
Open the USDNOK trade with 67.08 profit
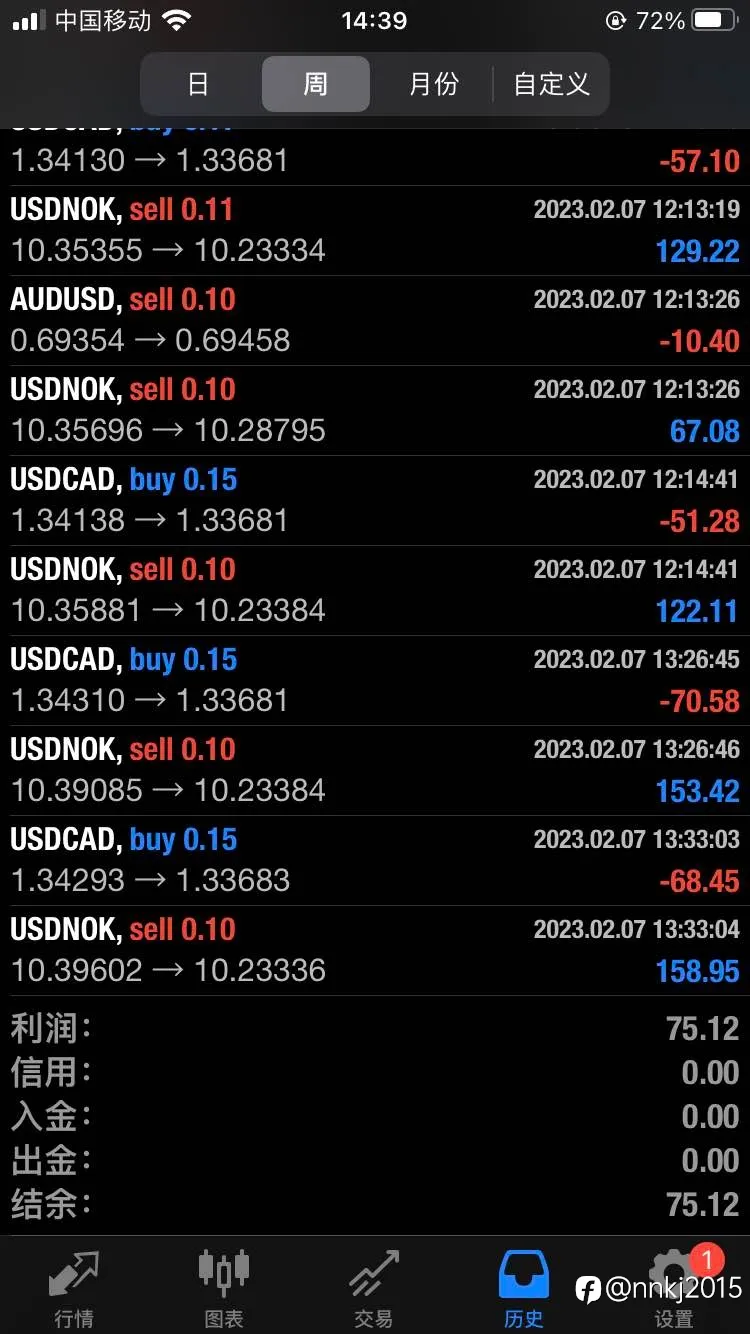point(375,411)
